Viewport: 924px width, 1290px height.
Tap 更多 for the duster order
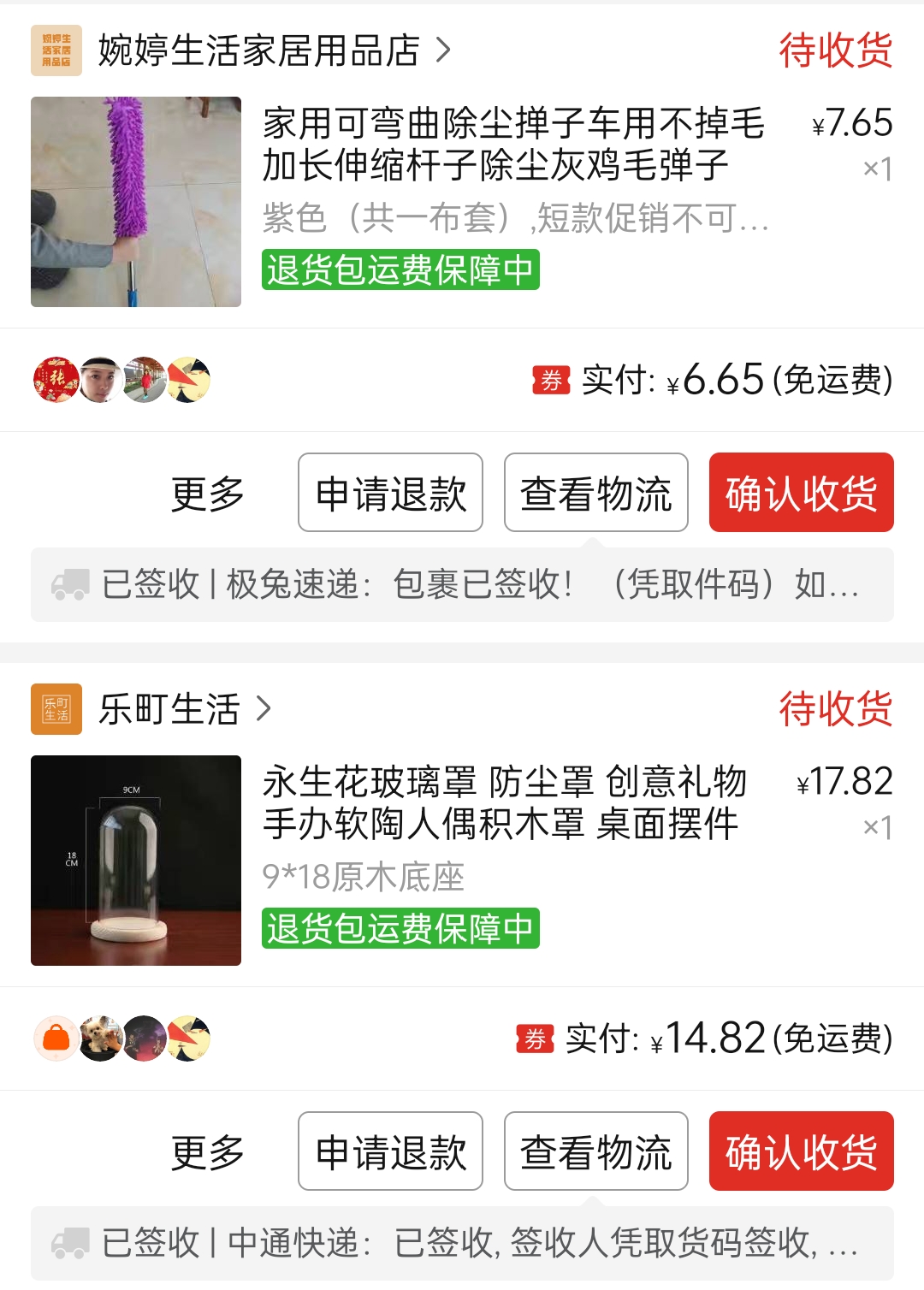(x=208, y=494)
